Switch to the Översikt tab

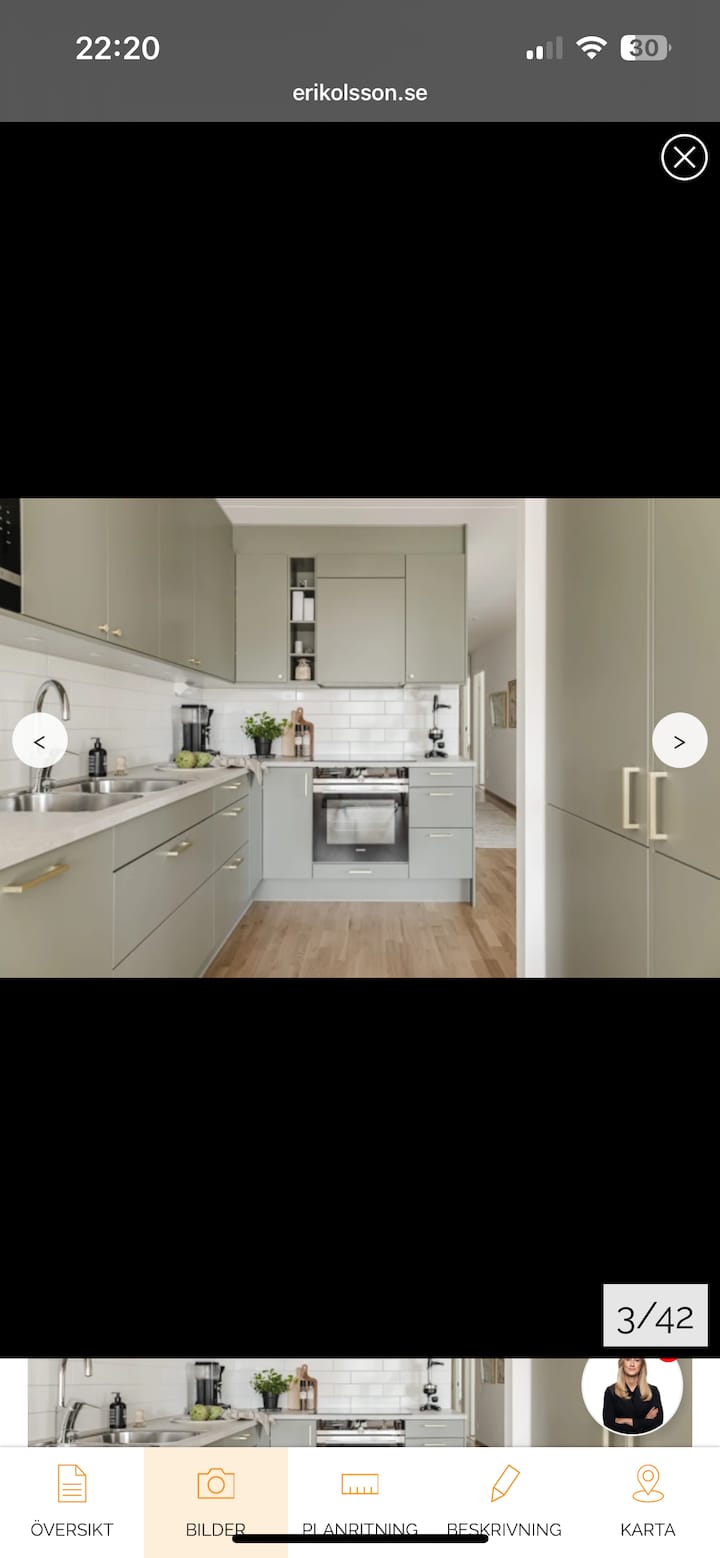click(x=72, y=1500)
